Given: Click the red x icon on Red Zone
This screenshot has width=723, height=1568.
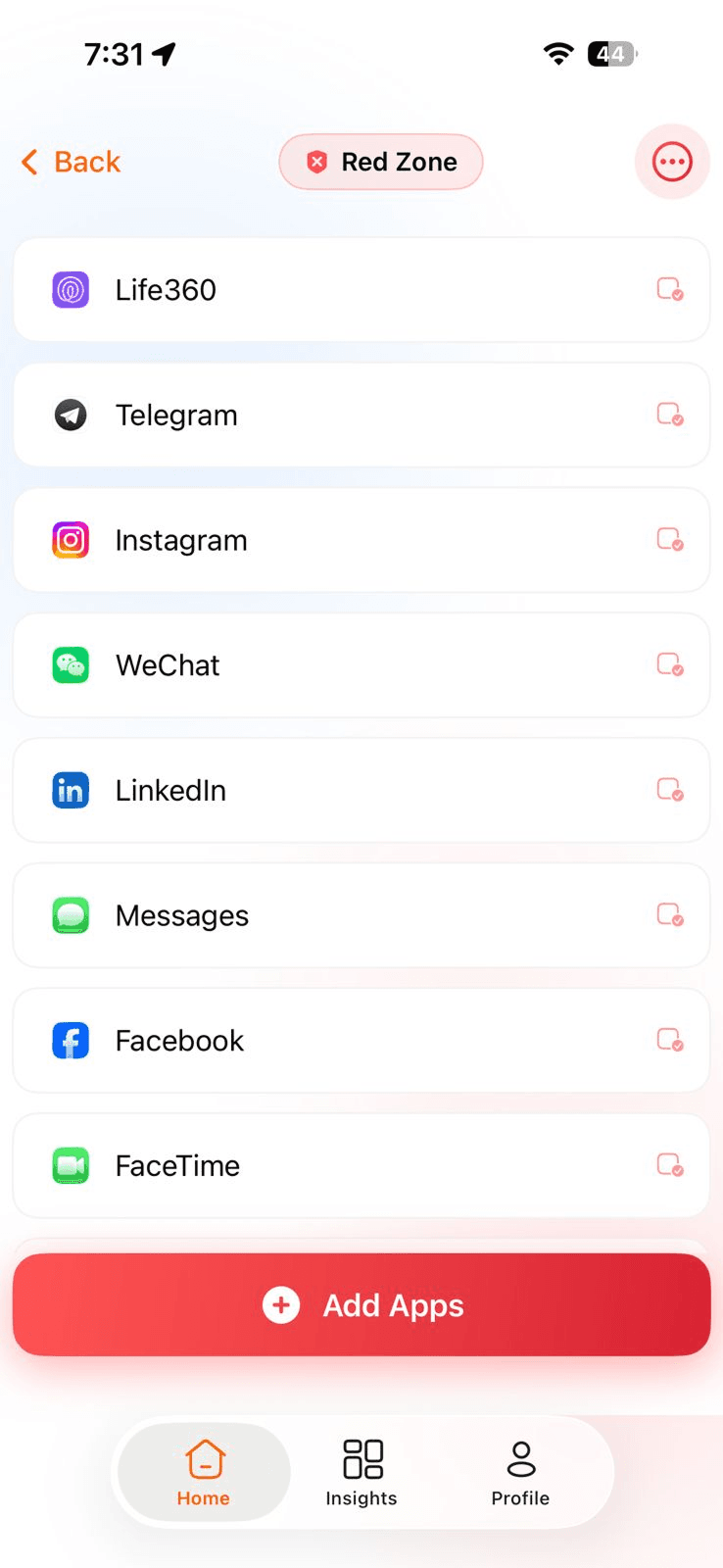Looking at the screenshot, I should (316, 162).
